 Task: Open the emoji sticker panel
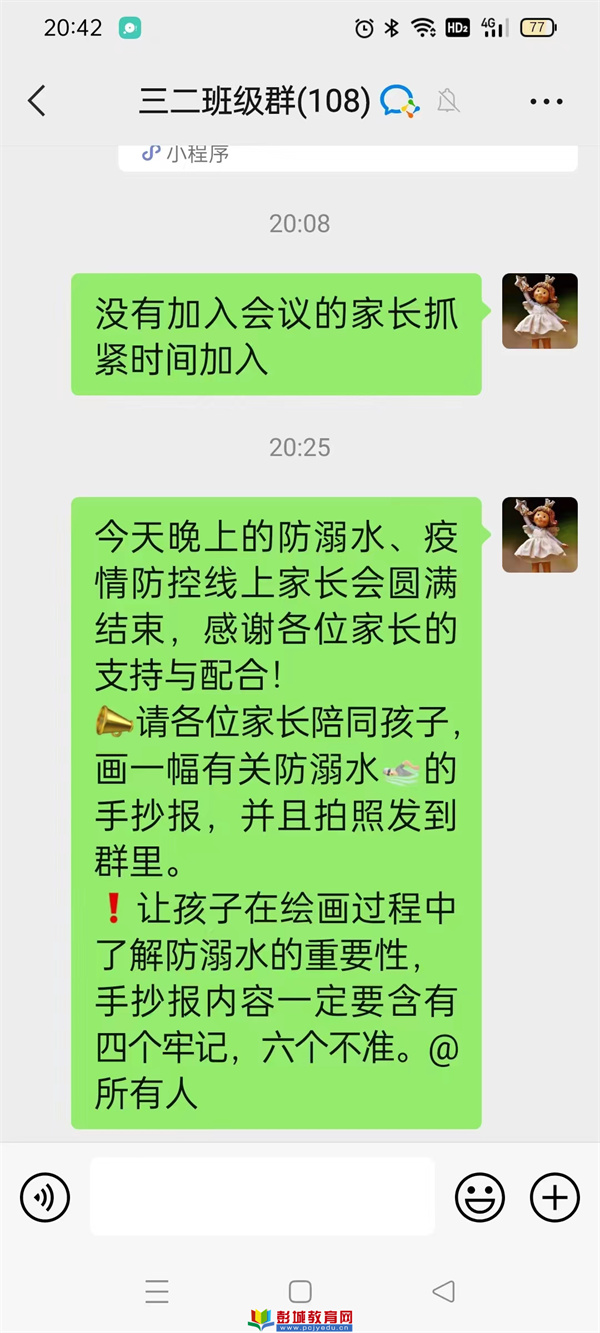tap(480, 1197)
